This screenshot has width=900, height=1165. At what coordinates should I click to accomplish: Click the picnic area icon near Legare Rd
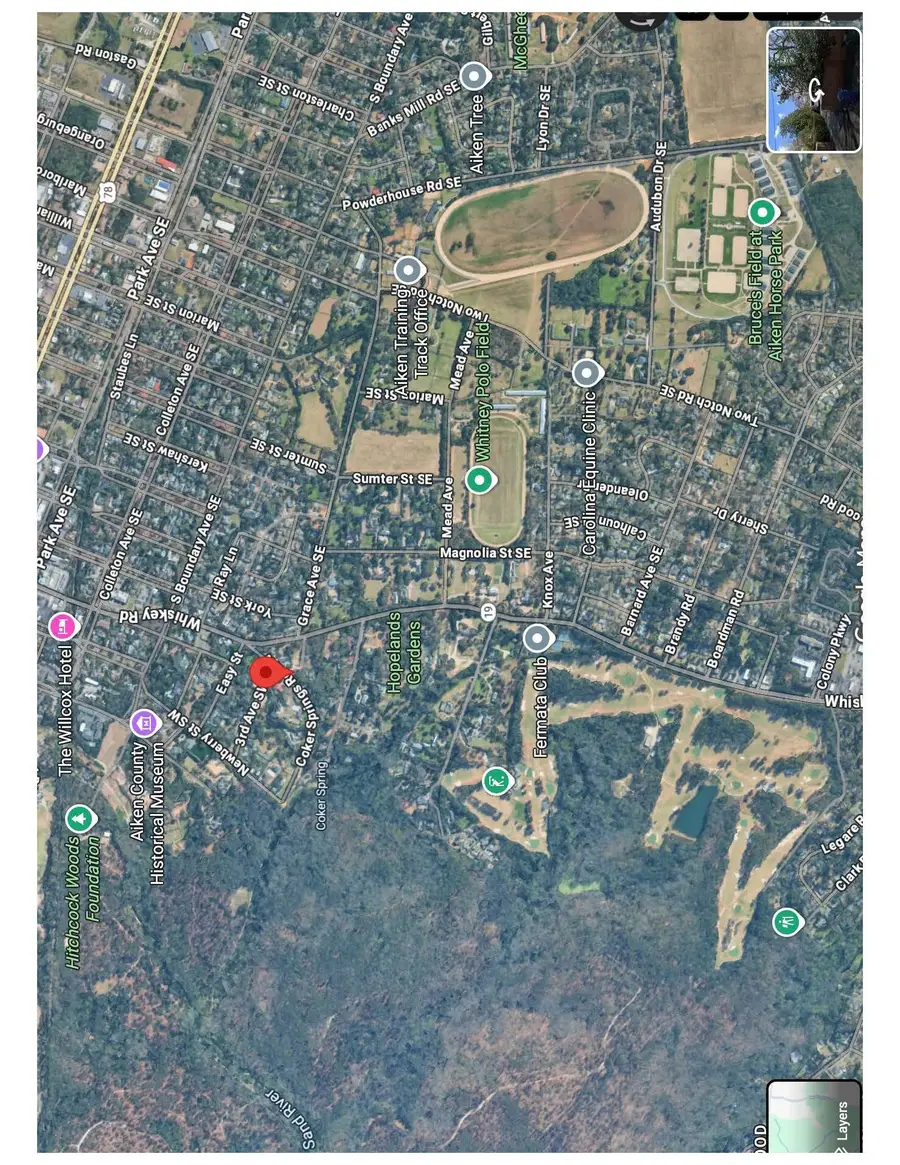click(785, 922)
